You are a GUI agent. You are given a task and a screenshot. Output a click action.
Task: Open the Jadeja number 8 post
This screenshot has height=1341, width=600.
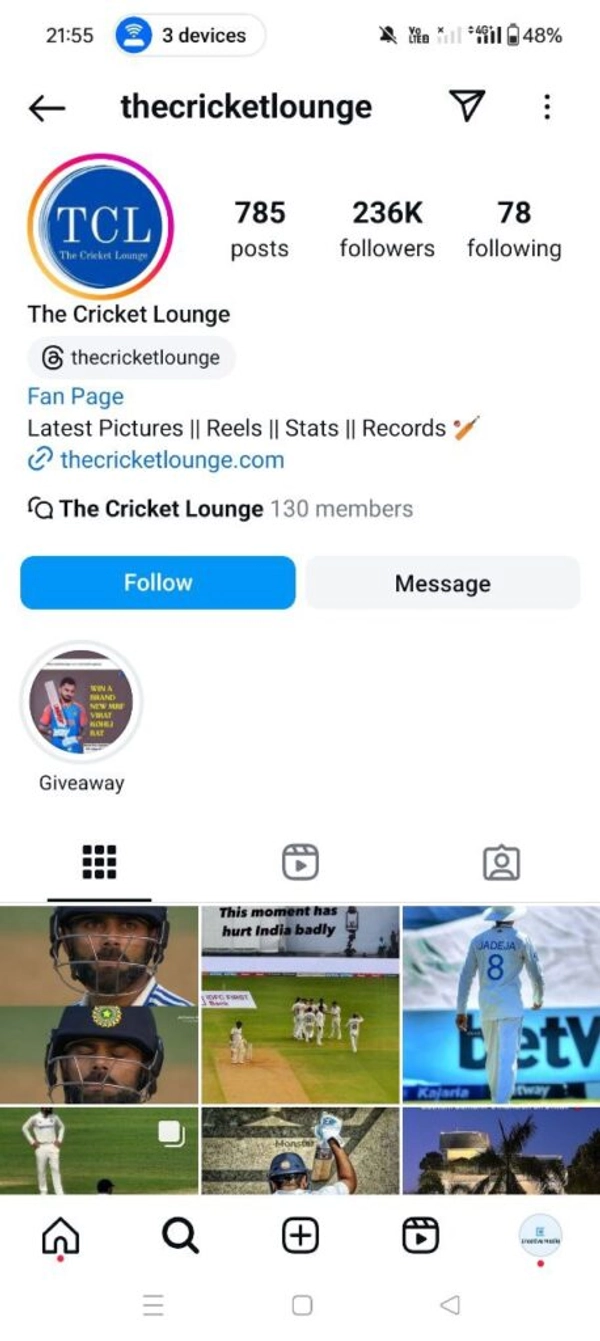(500, 1003)
